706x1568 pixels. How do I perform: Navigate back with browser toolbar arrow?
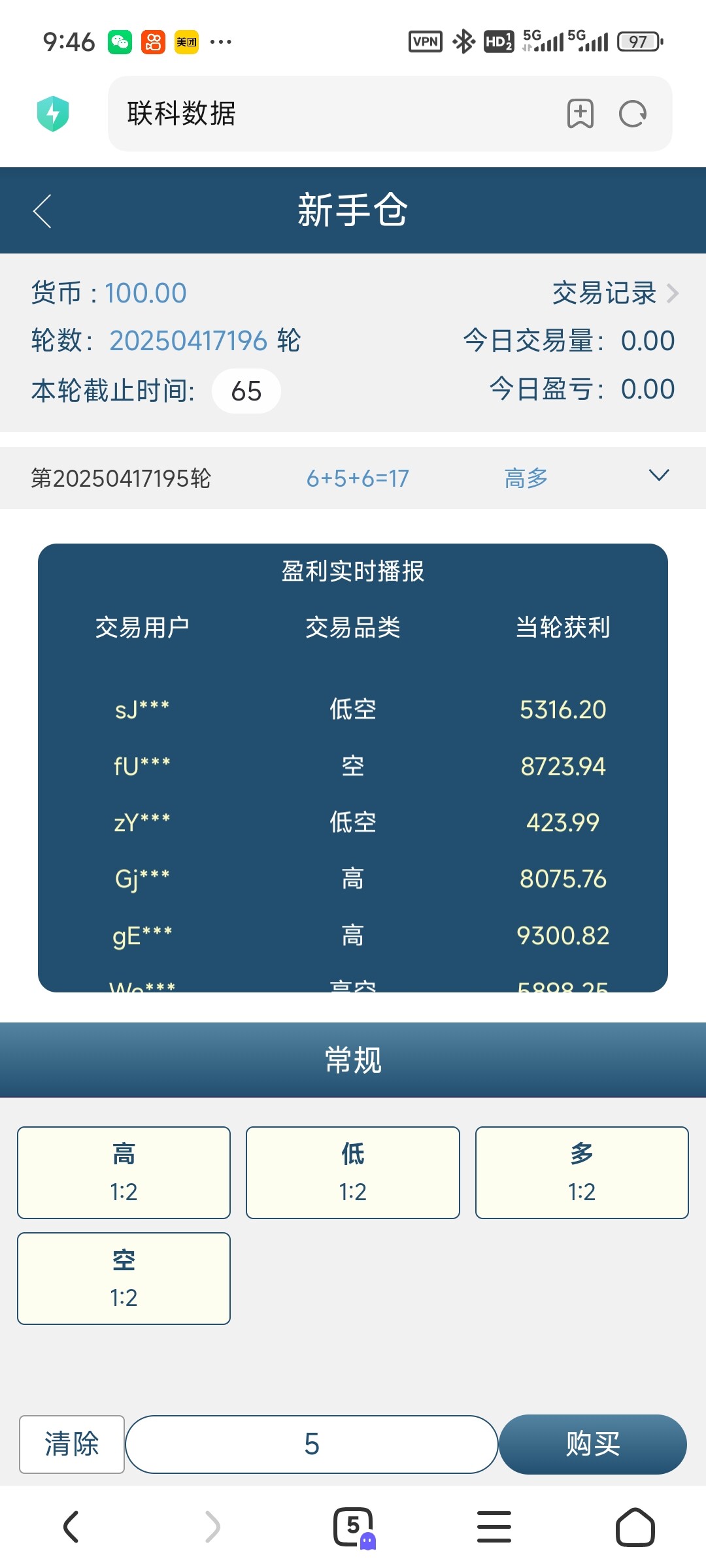pyautogui.click(x=71, y=1527)
